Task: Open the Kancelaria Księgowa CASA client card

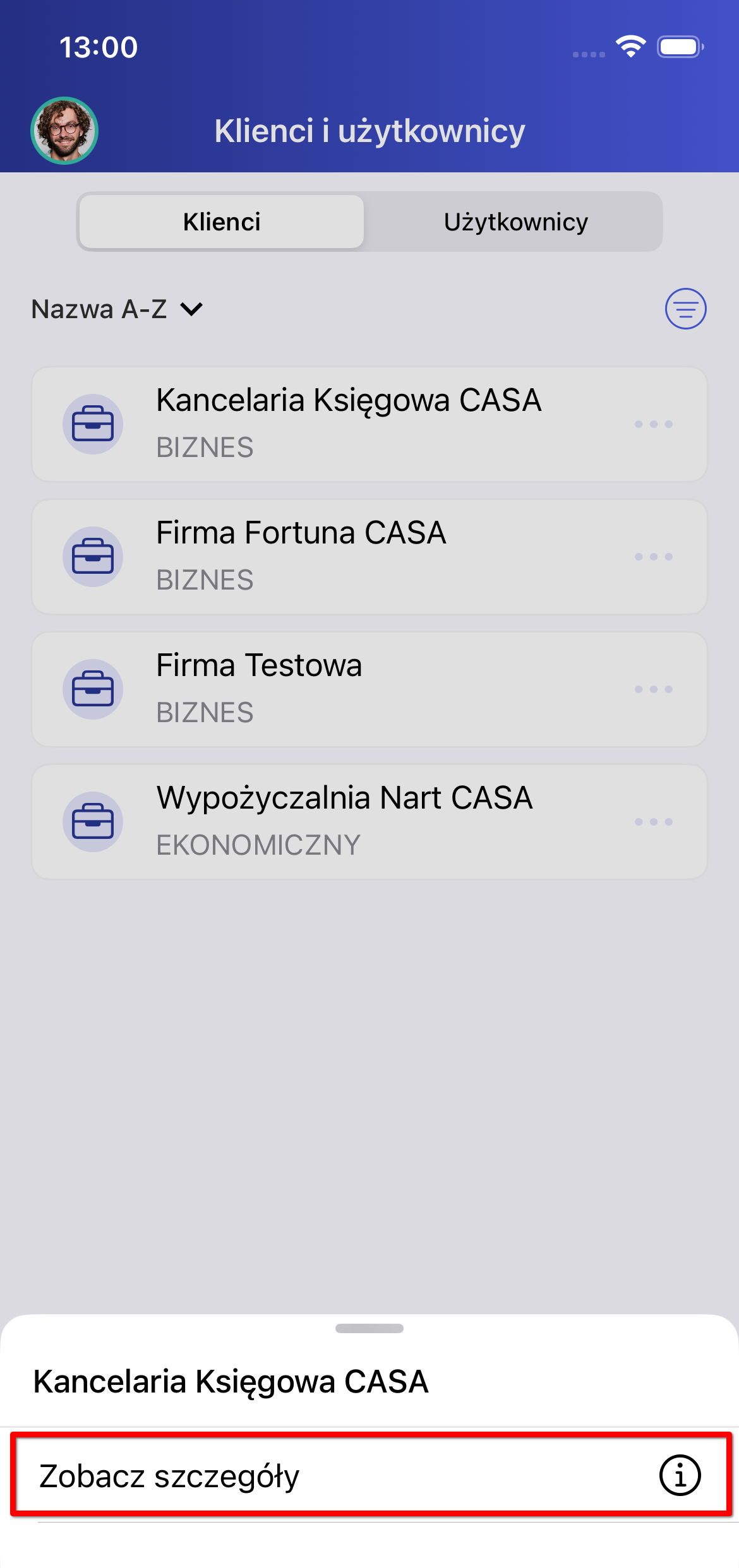Action: click(349, 424)
